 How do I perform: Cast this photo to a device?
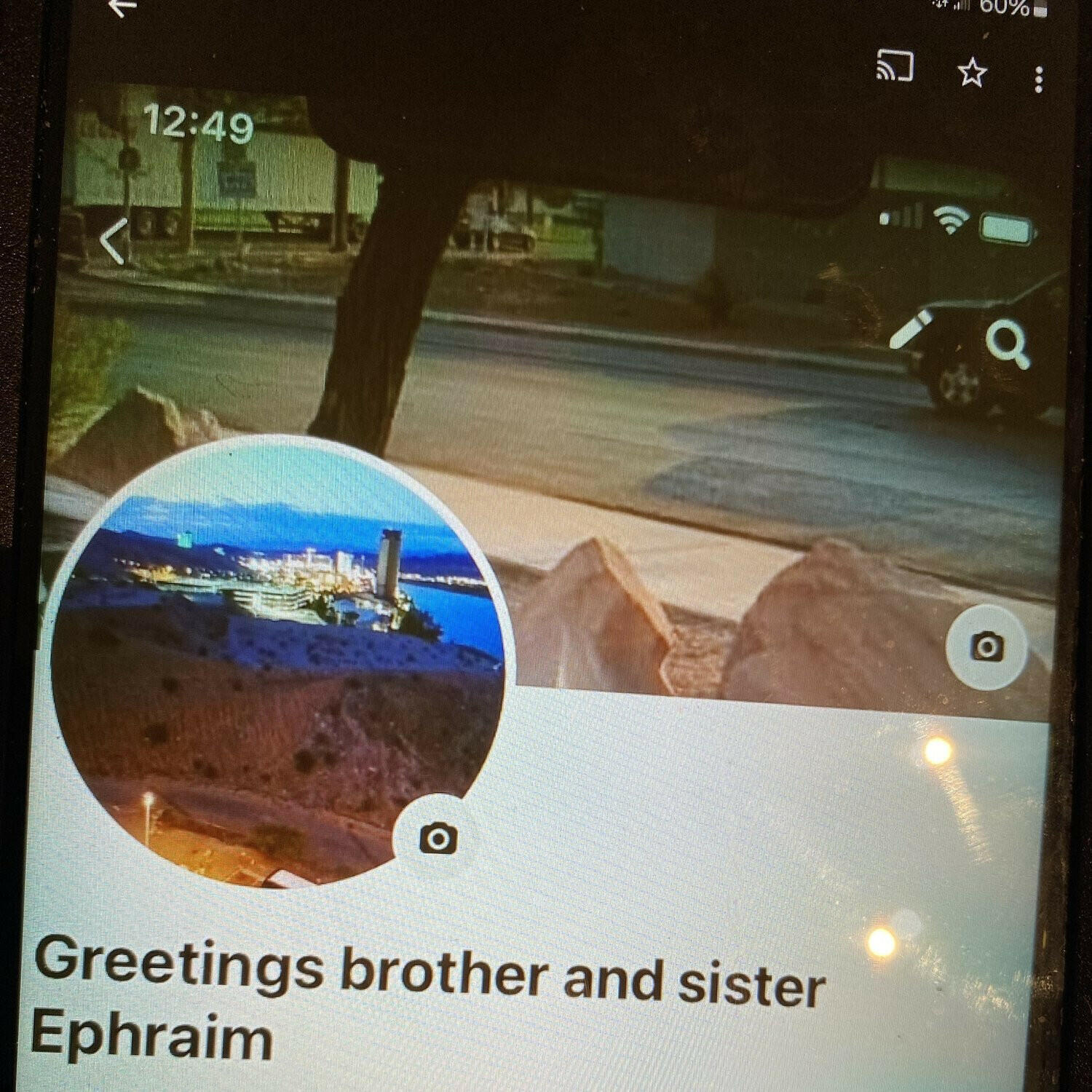pos(895,67)
